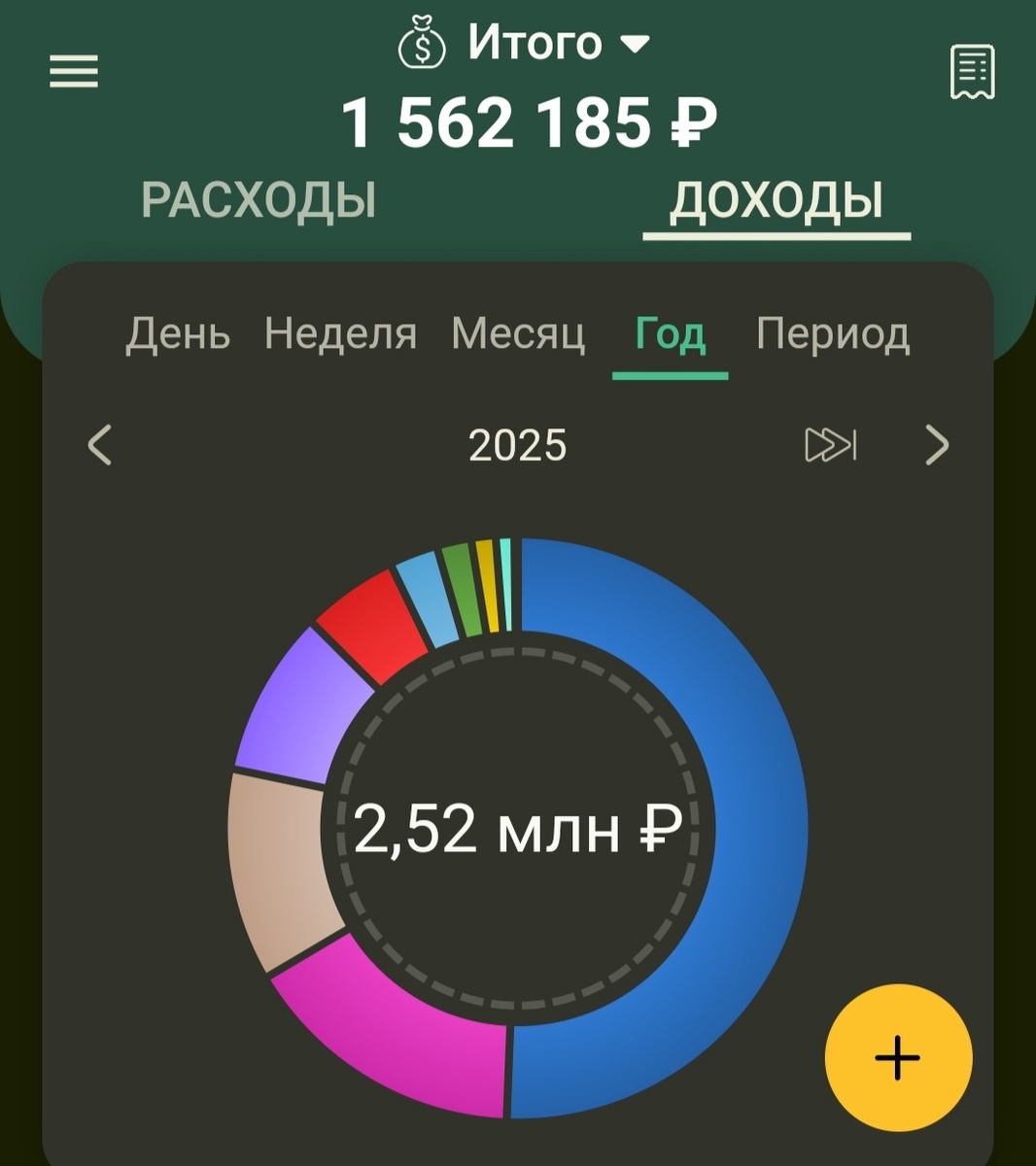The height and width of the screenshot is (1166, 1036).
Task: Go to previous year with the left chevron
Action: [x=99, y=445]
